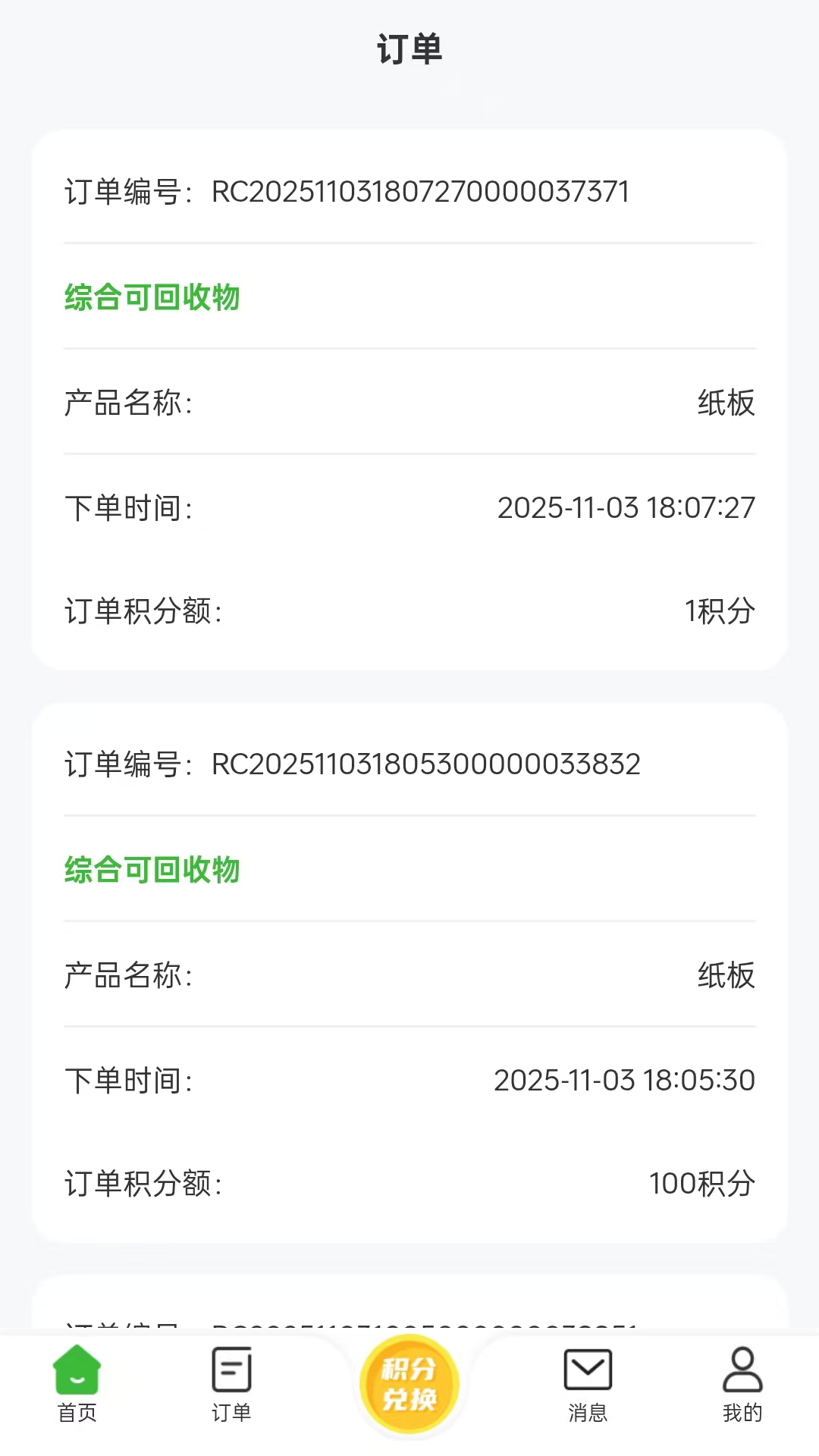
Task: Switch to the 我的 tab
Action: tap(741, 1395)
